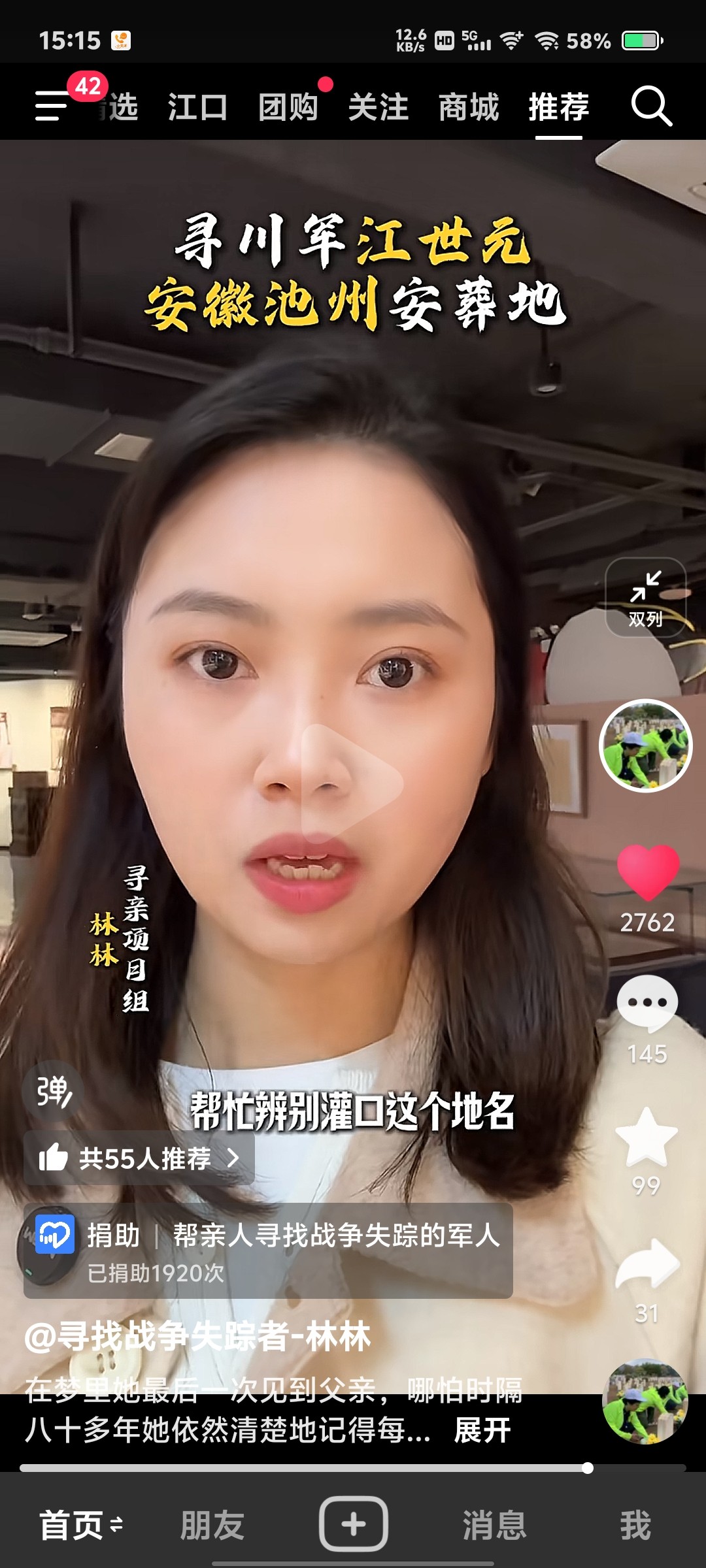Image resolution: width=706 pixels, height=1568 pixels.
Task: Open the comments bubble icon
Action: 647,1004
